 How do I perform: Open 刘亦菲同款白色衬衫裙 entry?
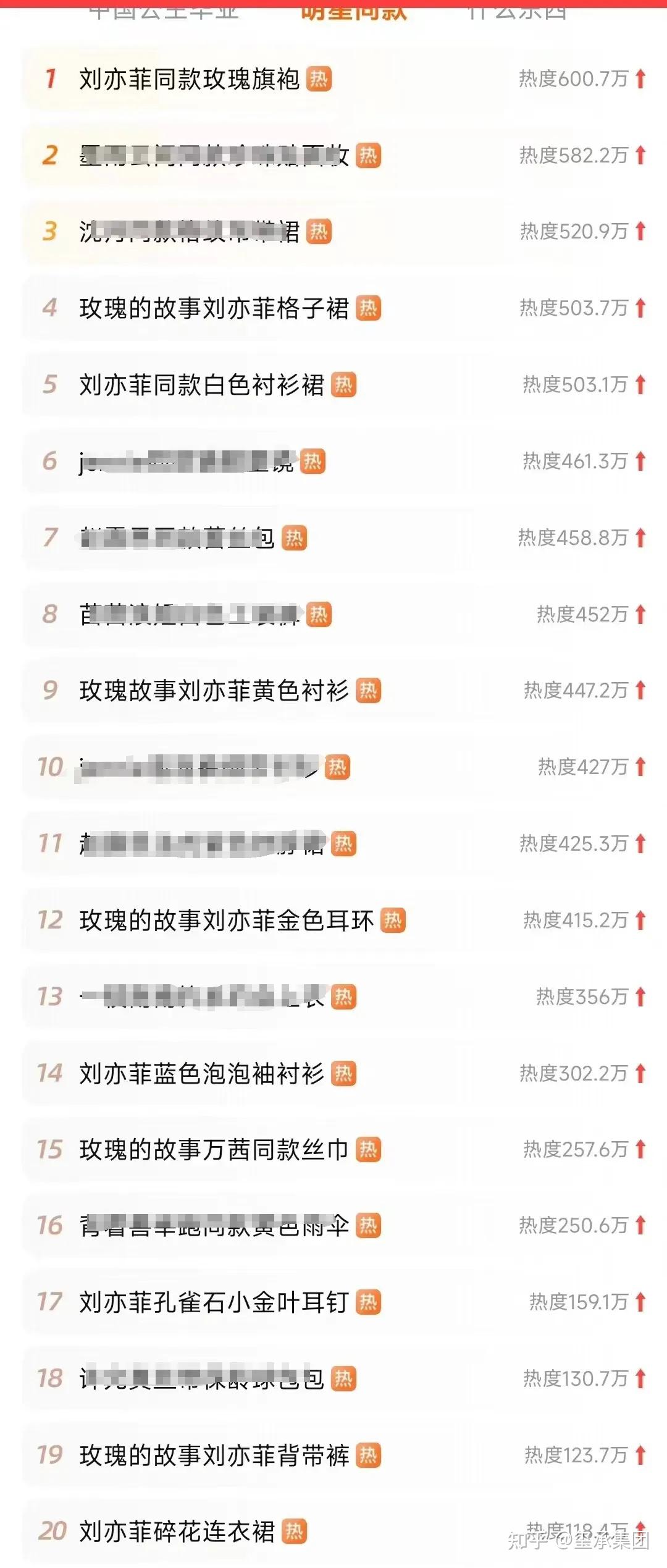[x=201, y=385]
